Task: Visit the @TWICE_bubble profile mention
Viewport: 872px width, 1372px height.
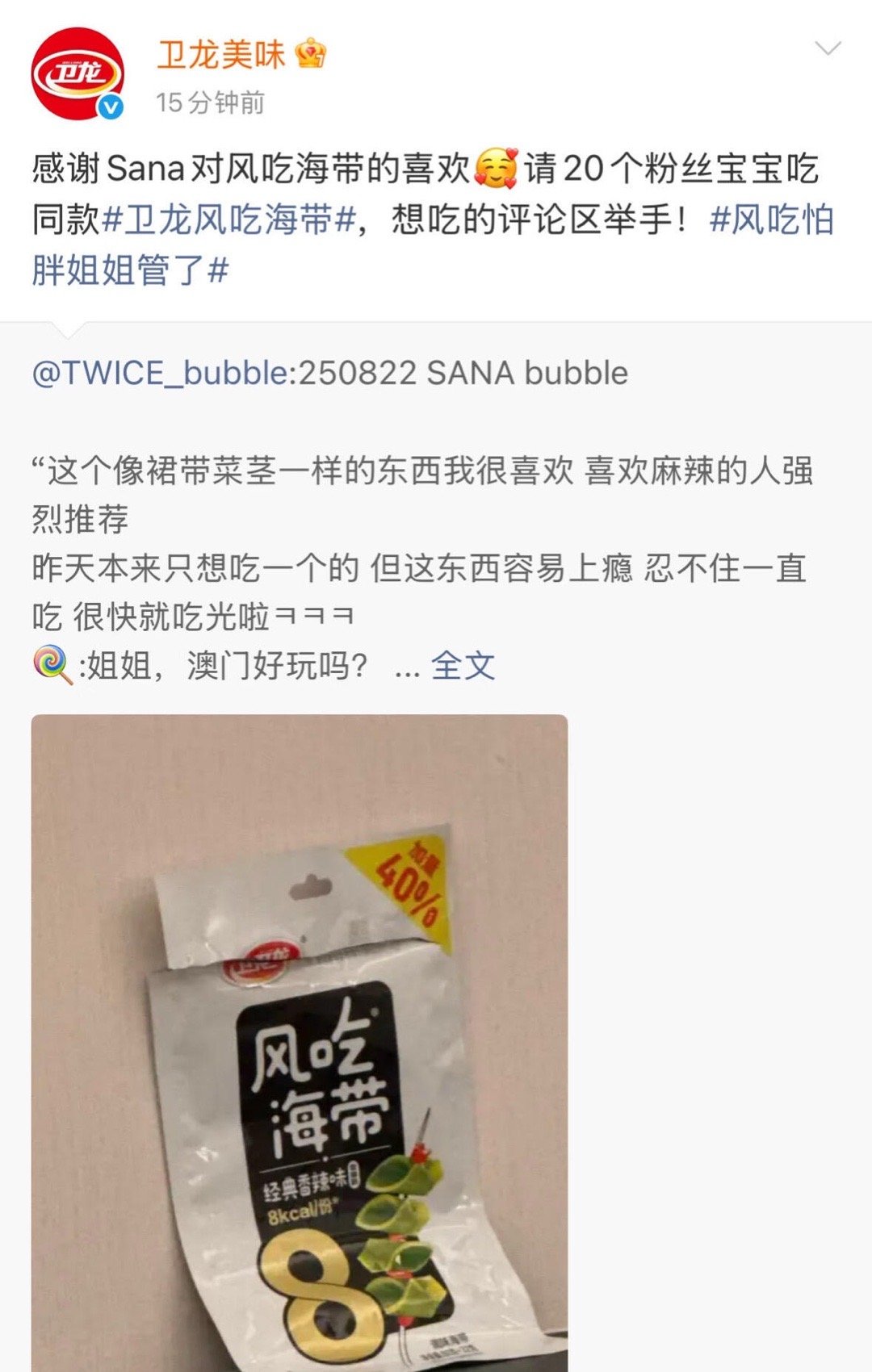Action: [160, 374]
